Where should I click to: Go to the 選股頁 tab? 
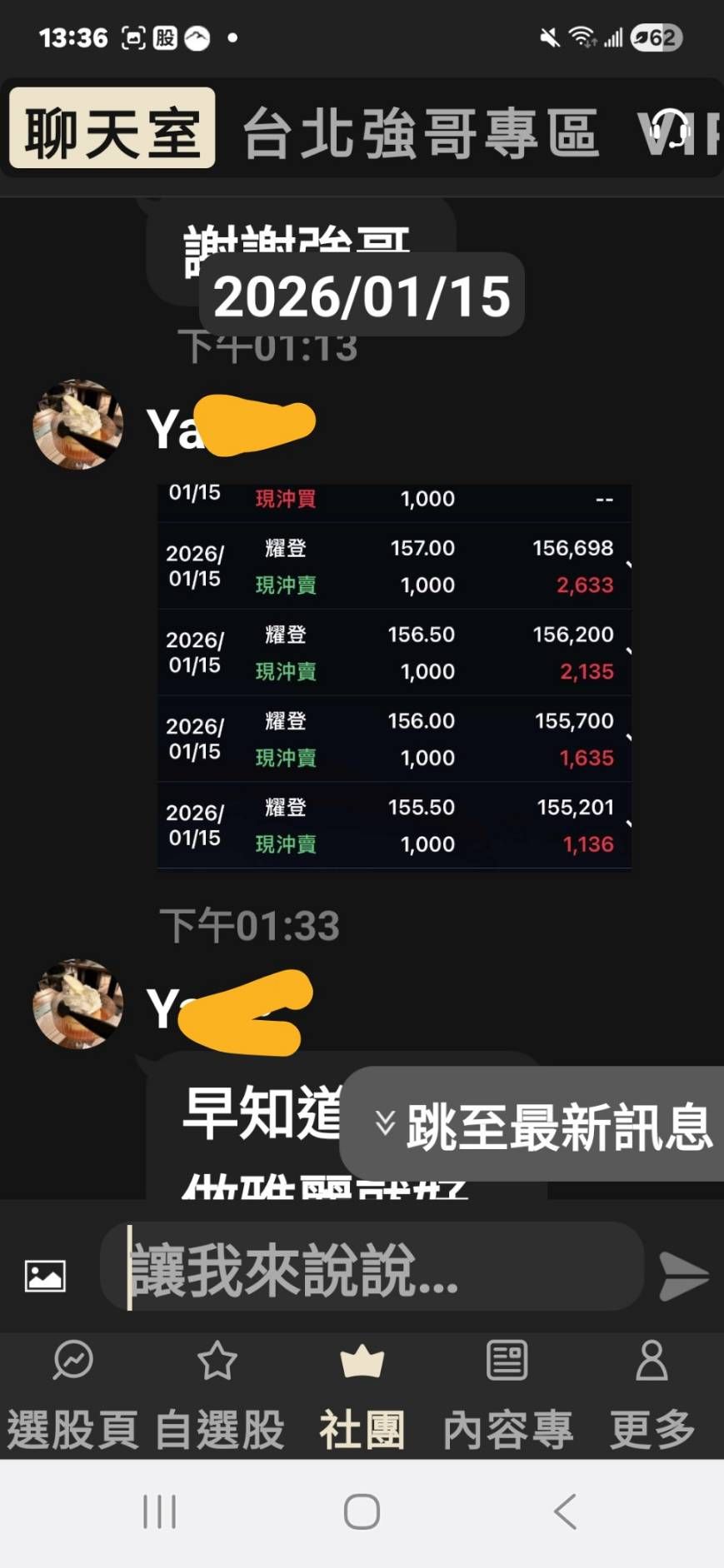coord(72,1396)
